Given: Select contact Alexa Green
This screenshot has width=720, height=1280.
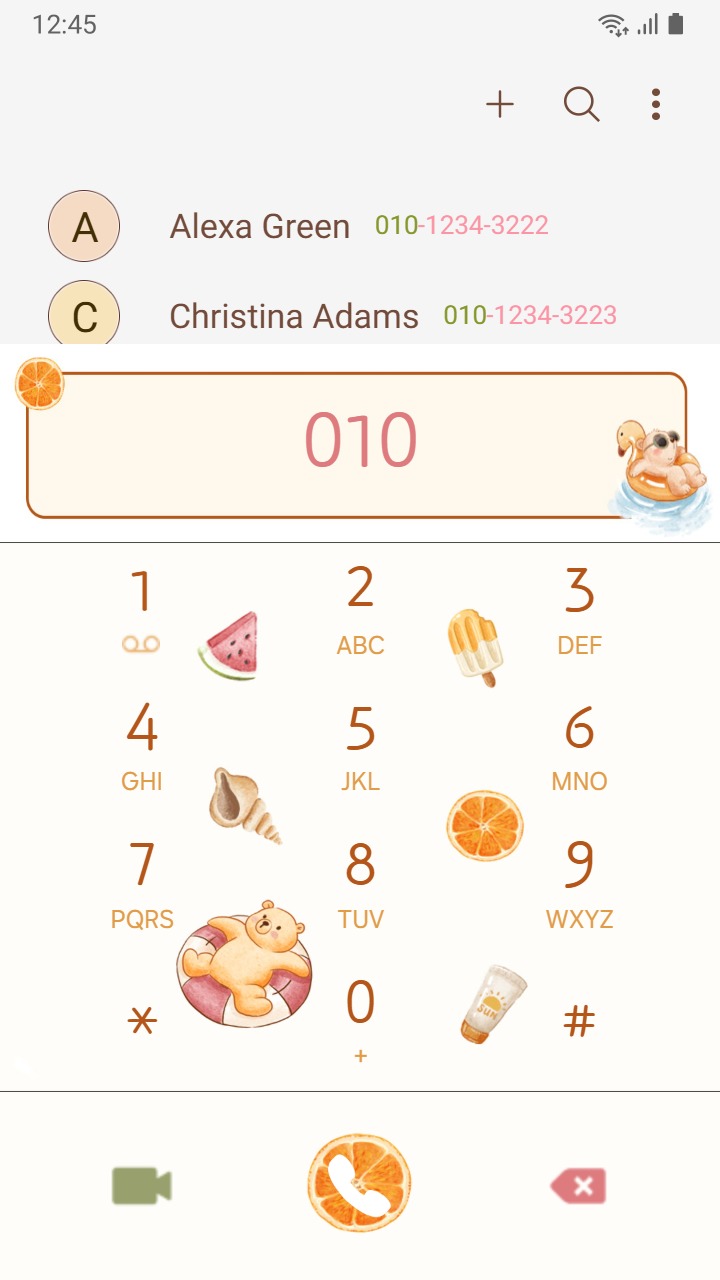Looking at the screenshot, I should click(x=260, y=226).
